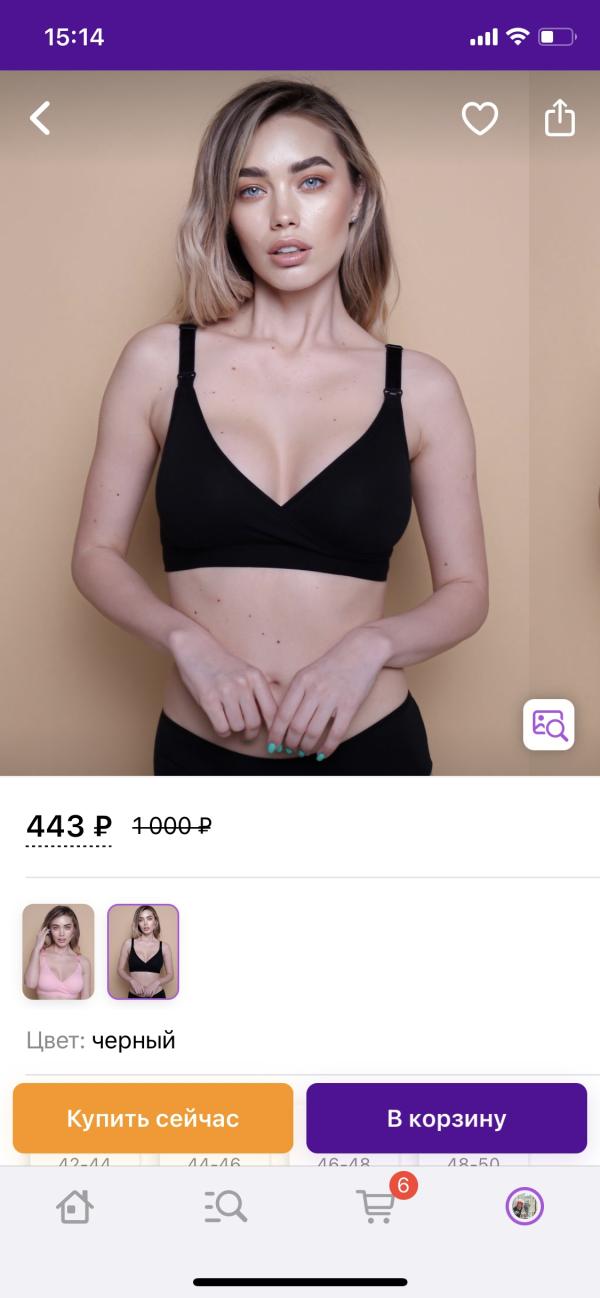Open the shopping cart tab

376,1207
